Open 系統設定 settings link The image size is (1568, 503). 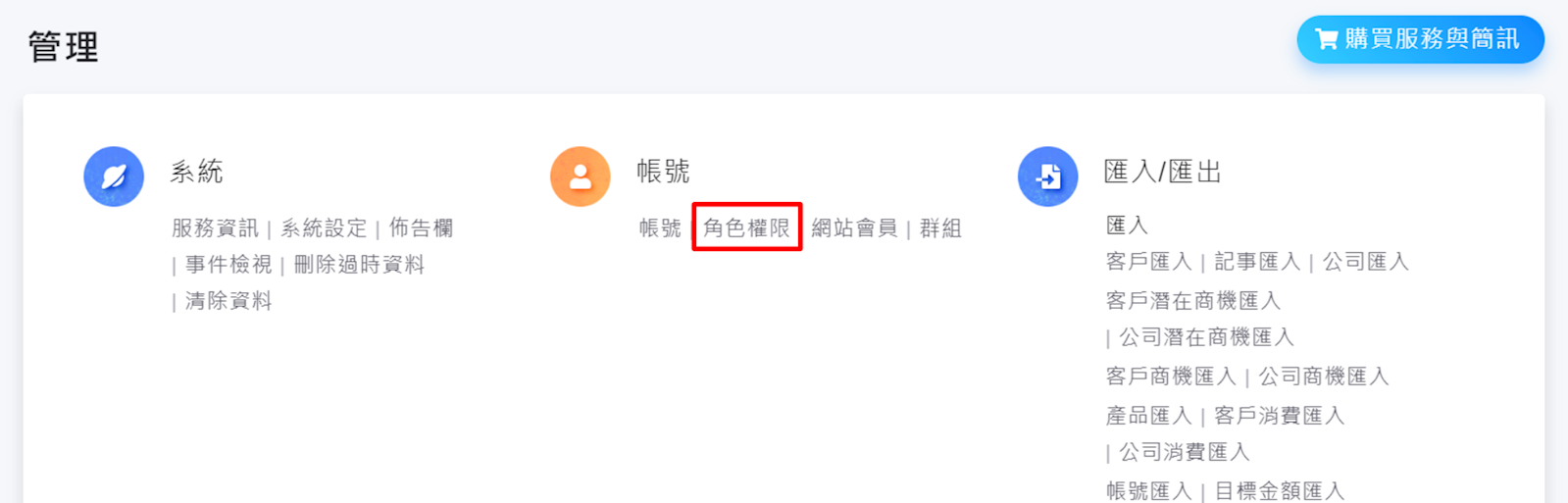(324, 228)
